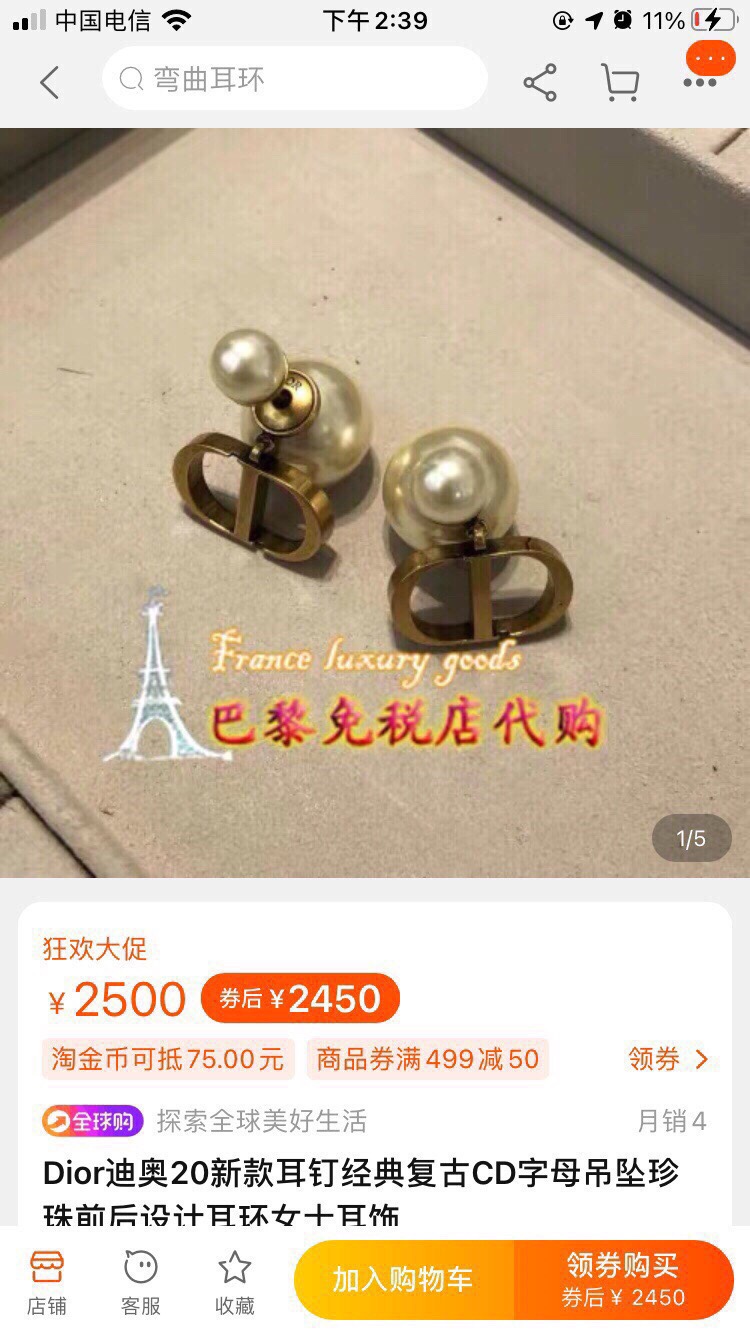The height and width of the screenshot is (1334, 750).
Task: Open the 商品券满499减50 coupon tag
Action: point(428,1059)
